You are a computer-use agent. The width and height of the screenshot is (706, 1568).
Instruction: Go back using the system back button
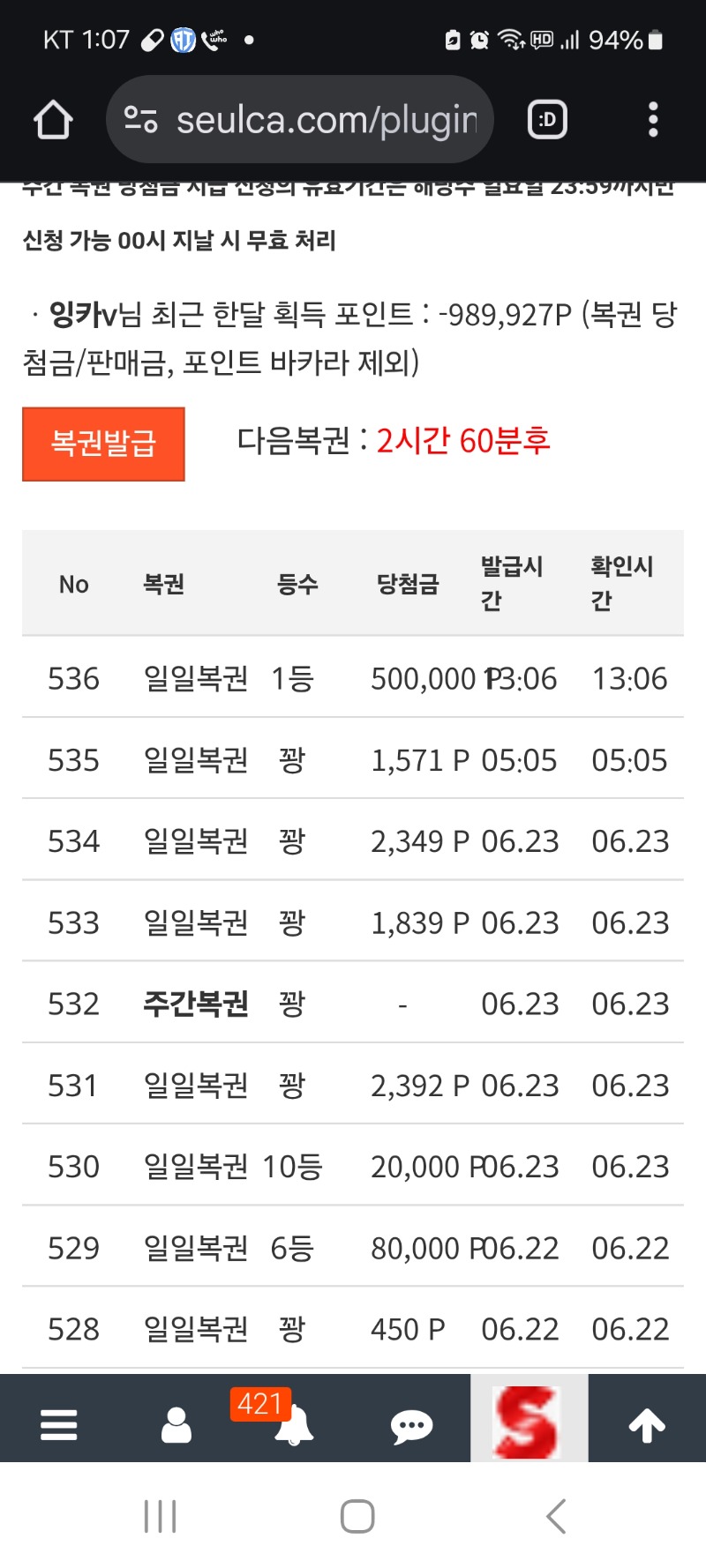[x=556, y=1517]
